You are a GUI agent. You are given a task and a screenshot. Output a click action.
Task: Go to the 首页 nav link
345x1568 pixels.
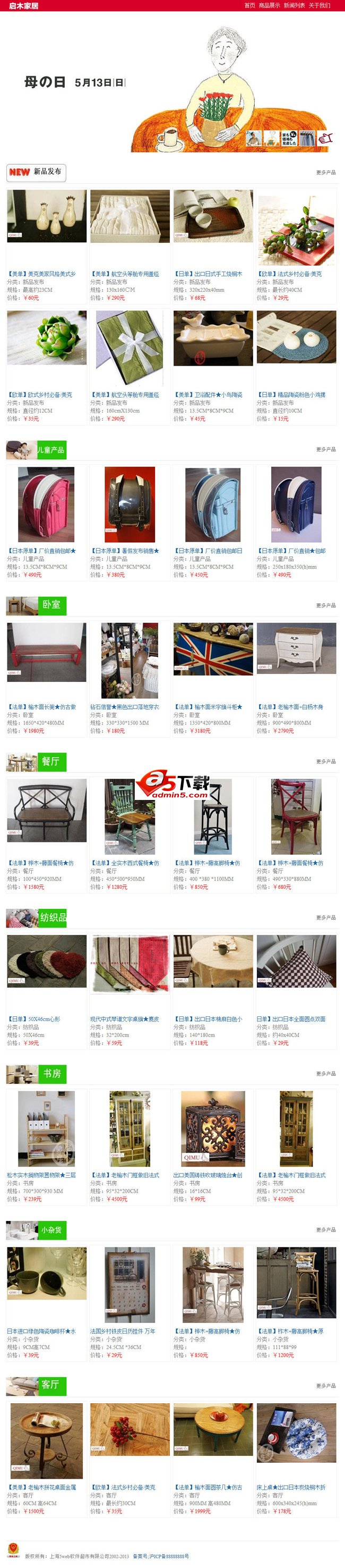(x=249, y=5)
